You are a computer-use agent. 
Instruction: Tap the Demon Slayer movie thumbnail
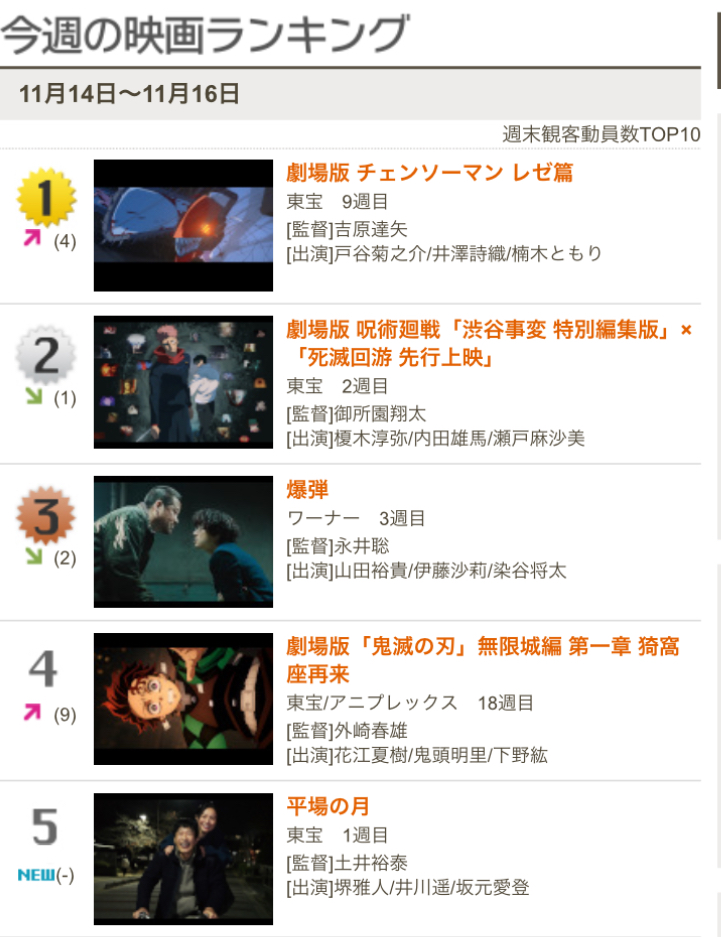[x=183, y=698]
